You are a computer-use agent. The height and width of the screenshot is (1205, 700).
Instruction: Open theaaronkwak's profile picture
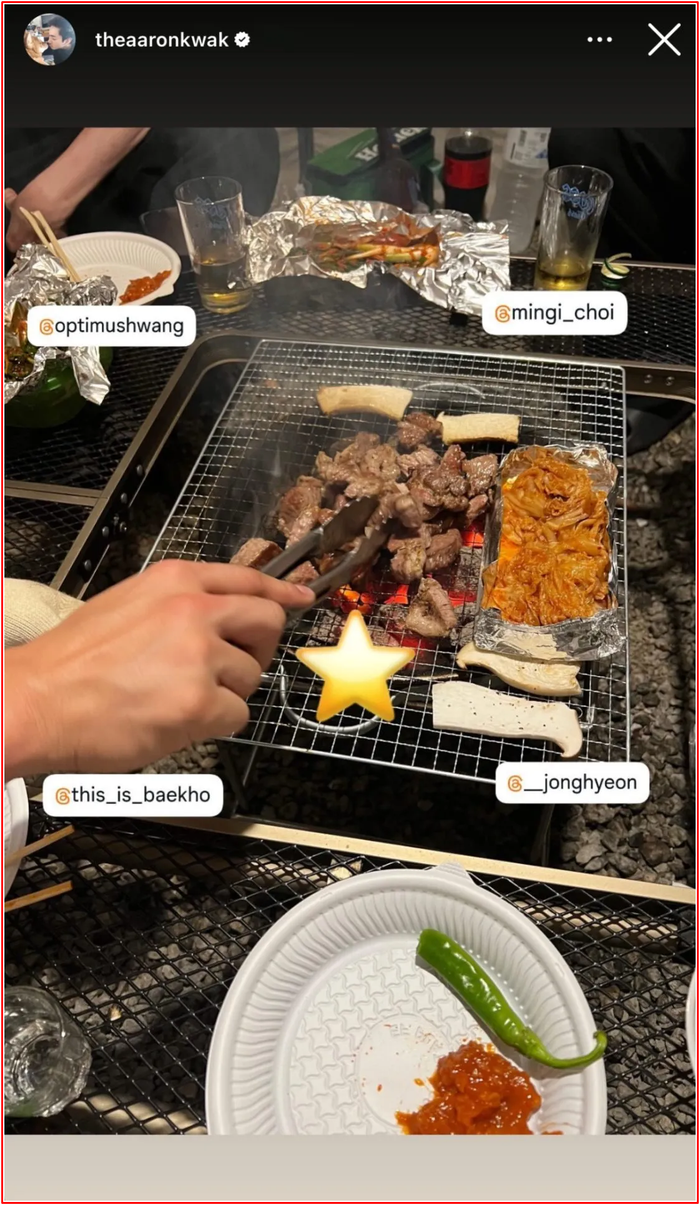(x=50, y=40)
